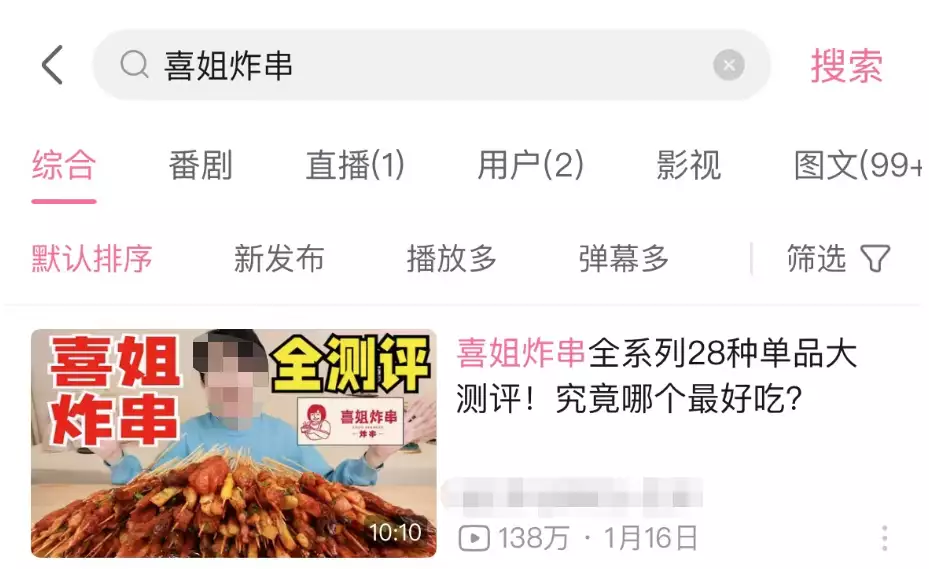Switch to the 影视 tab

coord(688,165)
